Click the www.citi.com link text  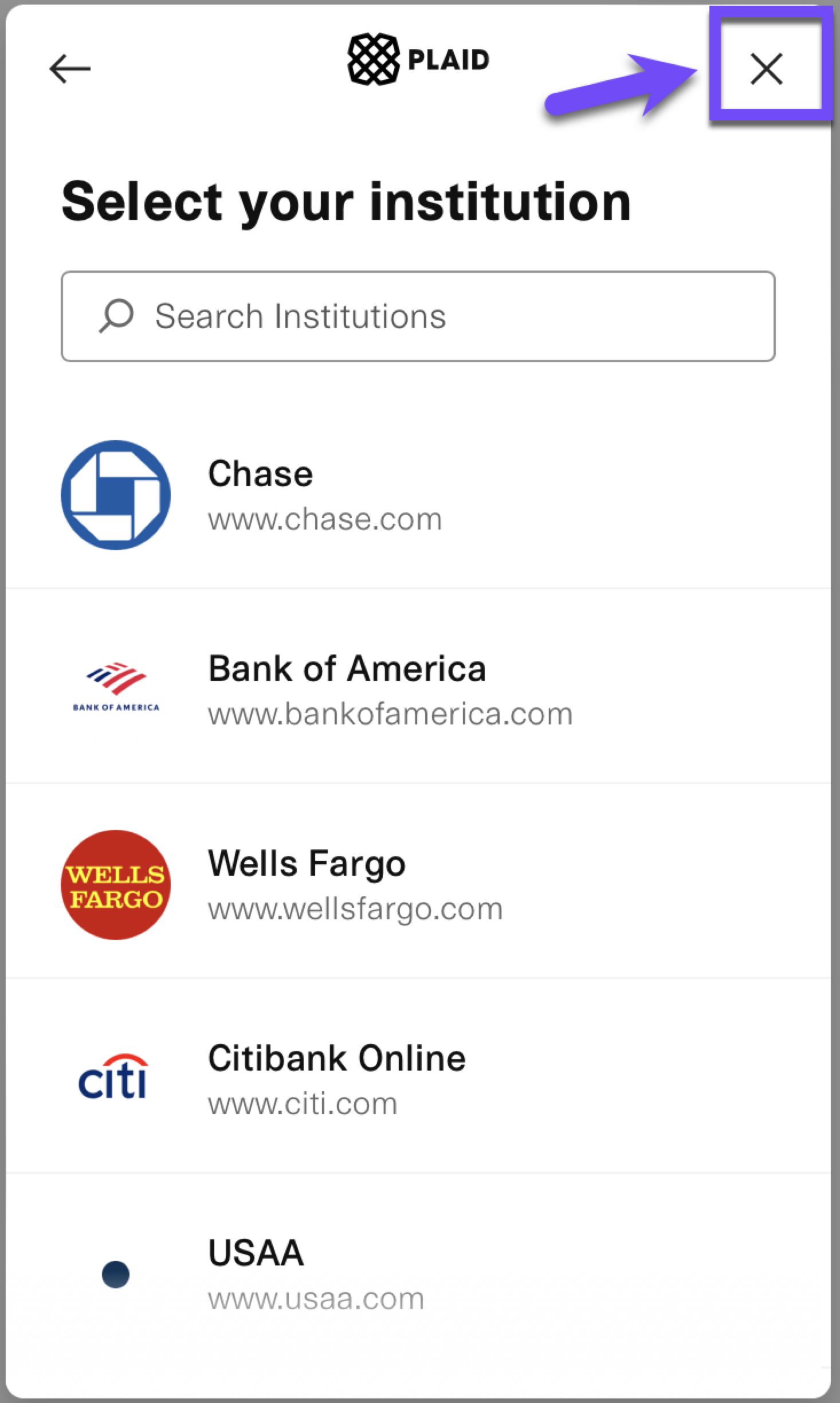pos(303,1102)
